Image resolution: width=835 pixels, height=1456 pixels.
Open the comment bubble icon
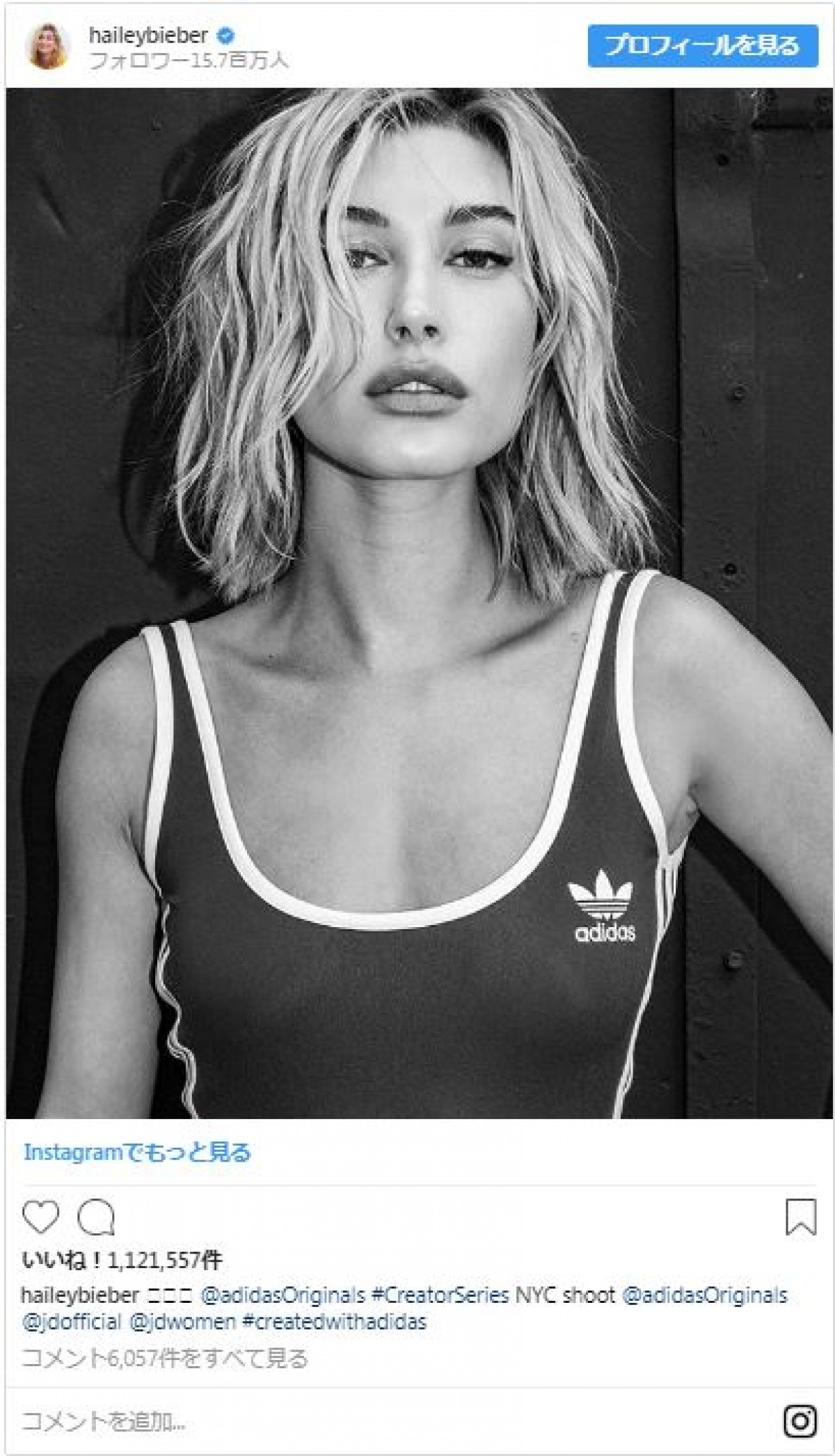(95, 1217)
